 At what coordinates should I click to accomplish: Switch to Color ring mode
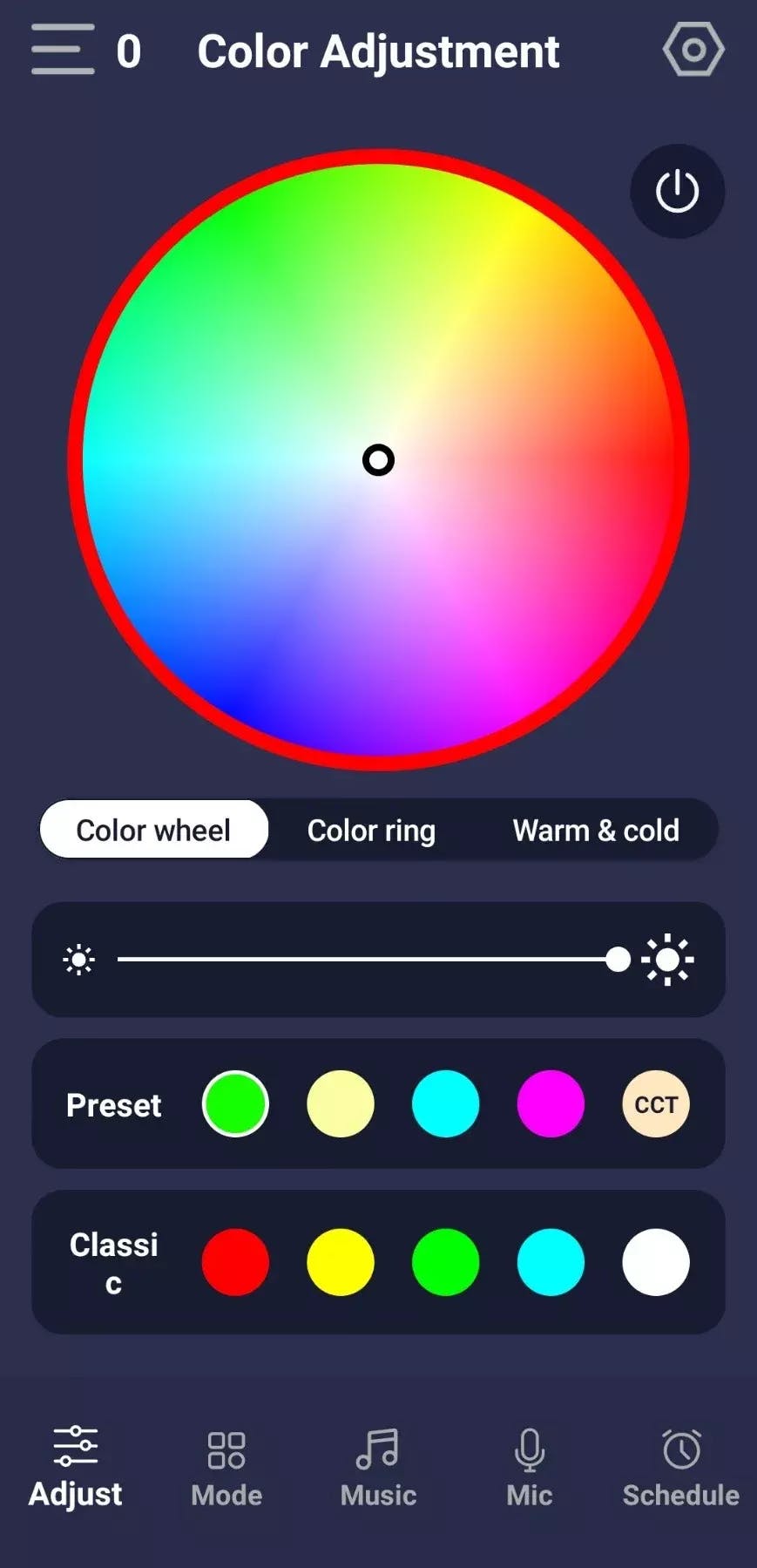371,830
